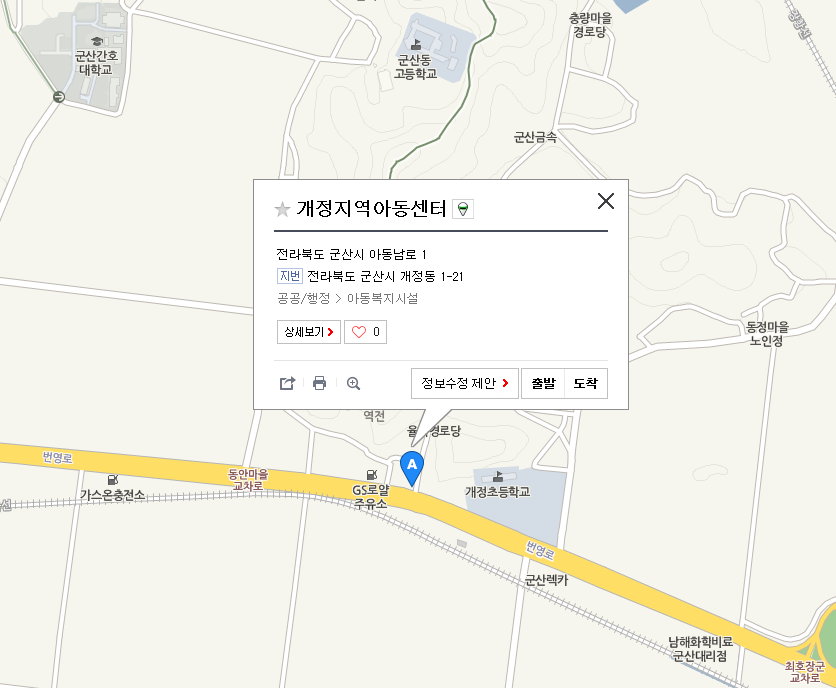Open 상세보기 details

pyautogui.click(x=309, y=332)
